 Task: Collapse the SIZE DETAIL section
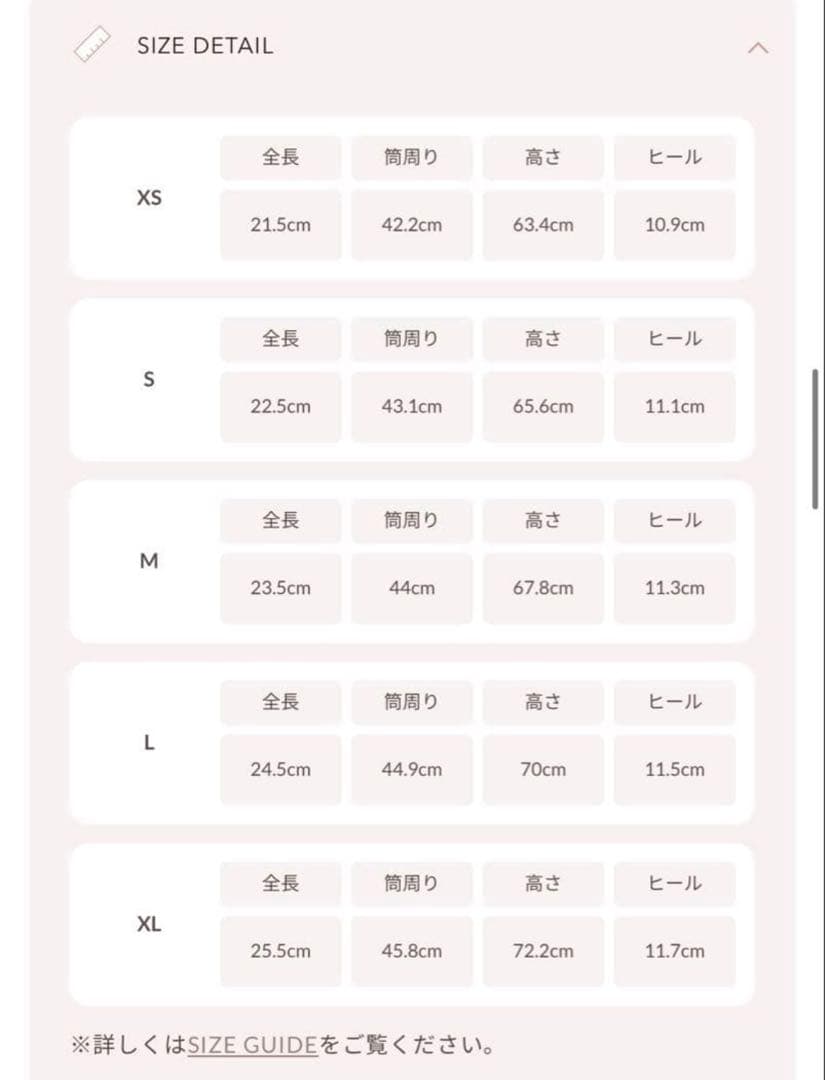coord(759,47)
